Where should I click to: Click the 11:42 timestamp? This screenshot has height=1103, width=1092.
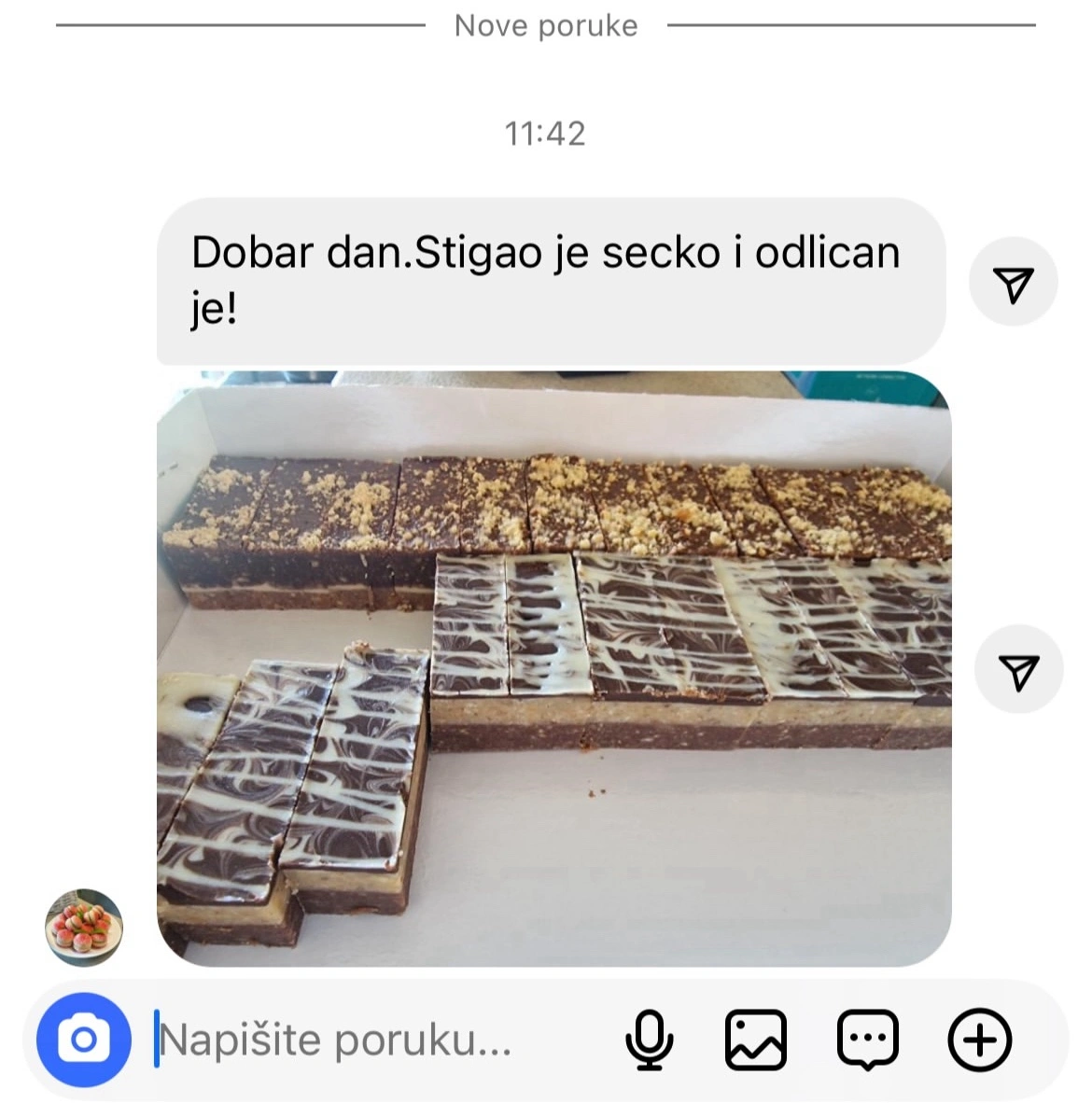[545, 133]
